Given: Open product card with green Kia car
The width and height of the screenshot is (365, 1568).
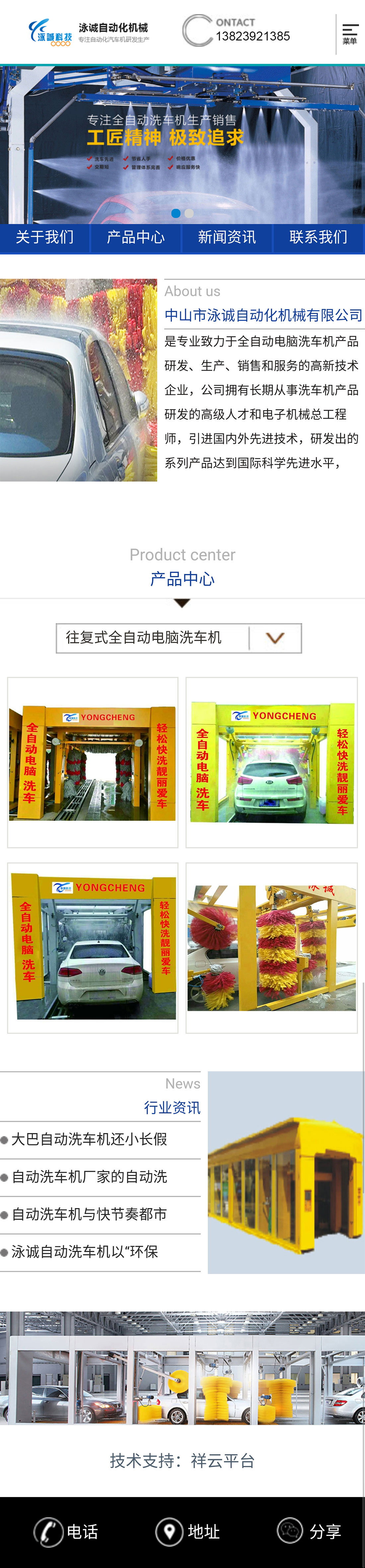Looking at the screenshot, I should (271, 762).
